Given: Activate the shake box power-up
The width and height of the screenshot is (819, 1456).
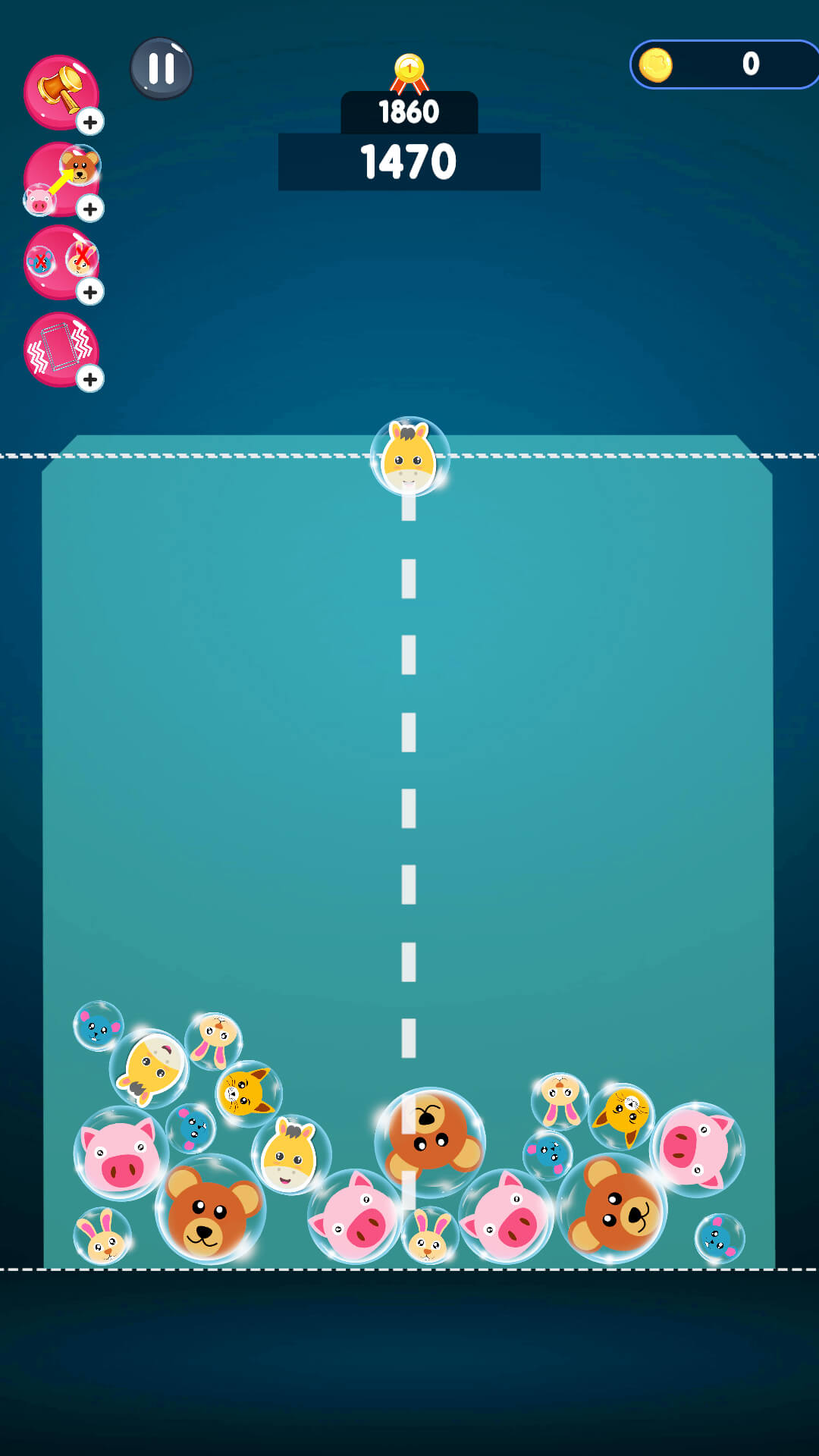Looking at the screenshot, I should [61, 350].
